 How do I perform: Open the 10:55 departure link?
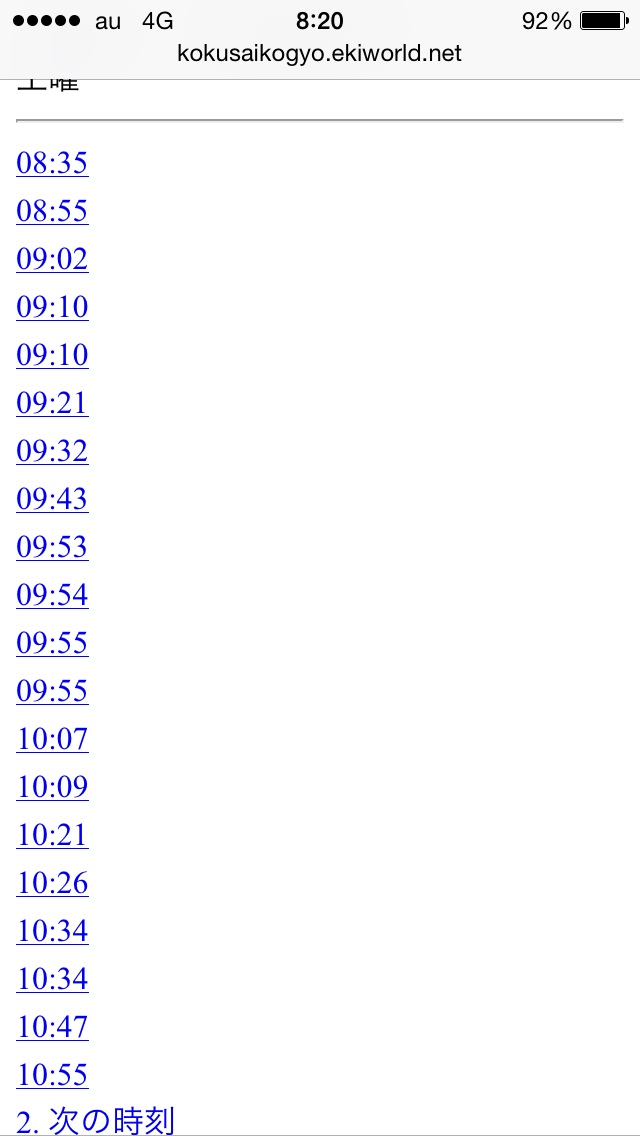(x=52, y=1075)
